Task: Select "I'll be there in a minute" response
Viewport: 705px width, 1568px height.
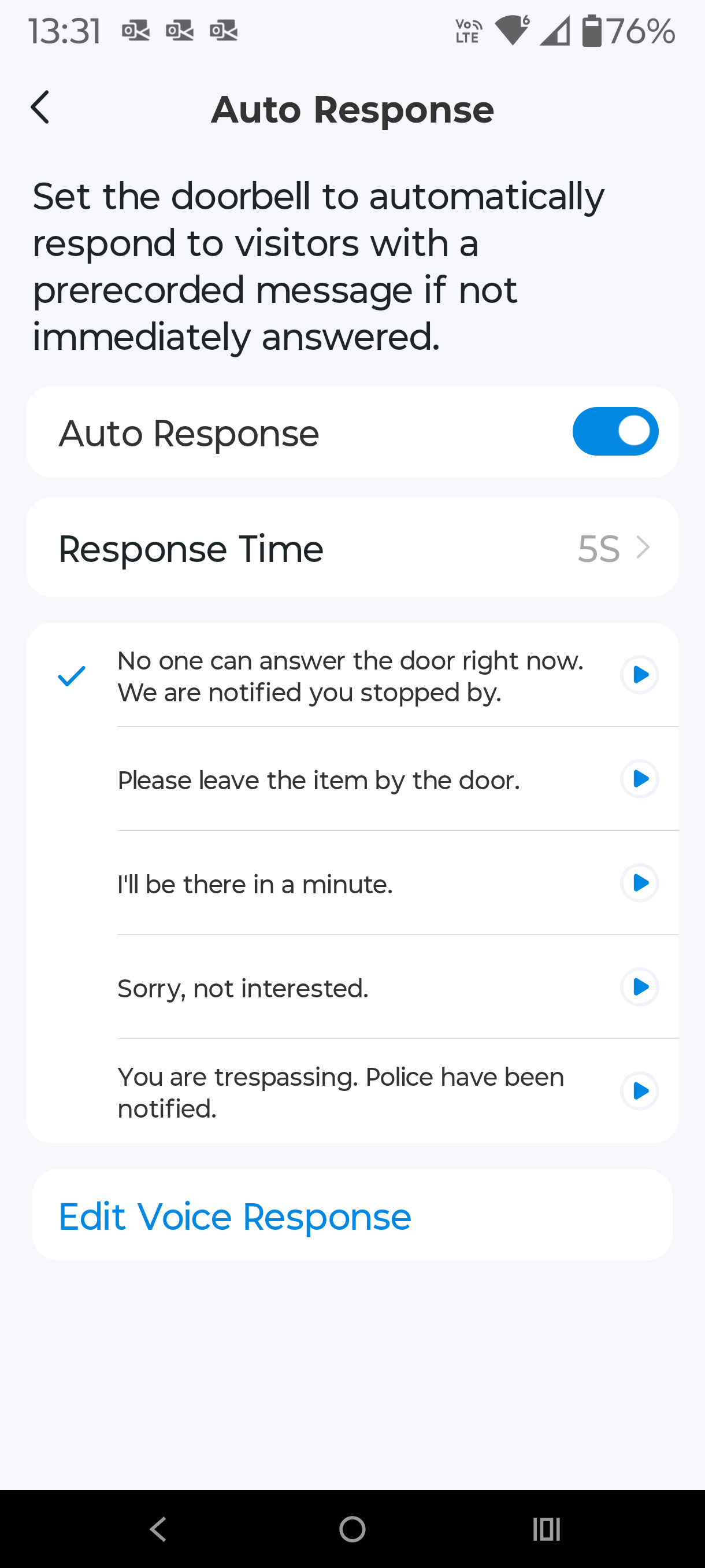Action: click(x=255, y=885)
